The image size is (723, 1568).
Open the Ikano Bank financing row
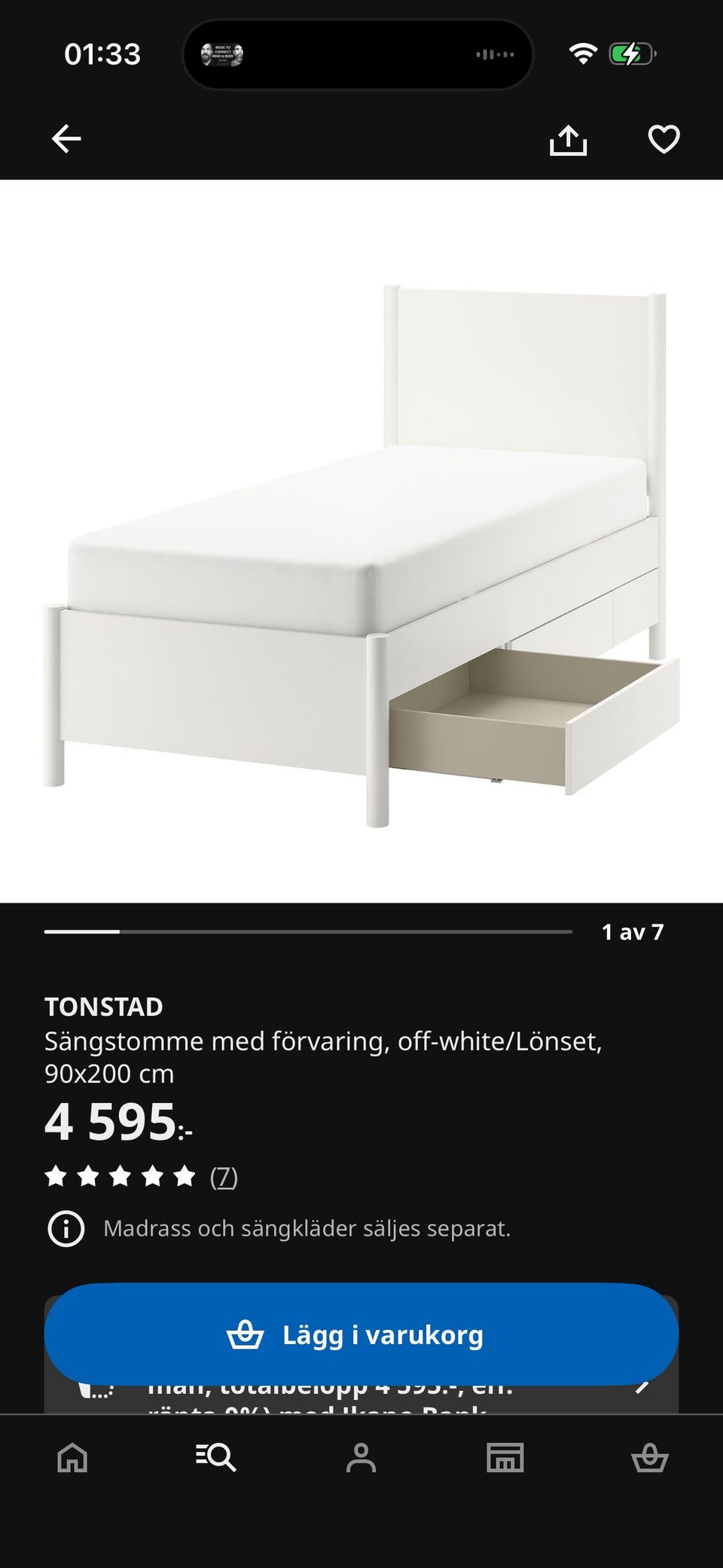[x=361, y=1398]
